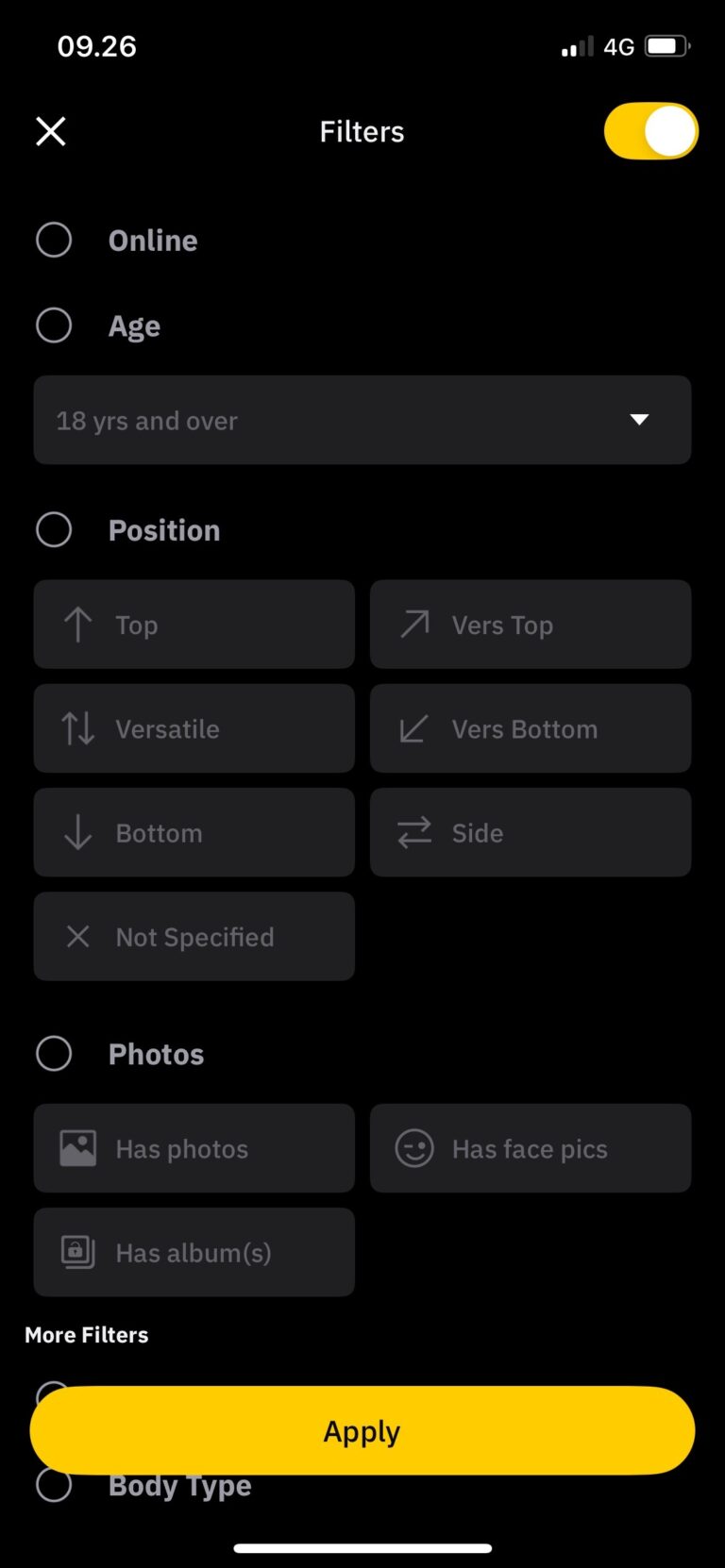Select the Top position chip
The width and height of the screenshot is (725, 1568).
(194, 625)
